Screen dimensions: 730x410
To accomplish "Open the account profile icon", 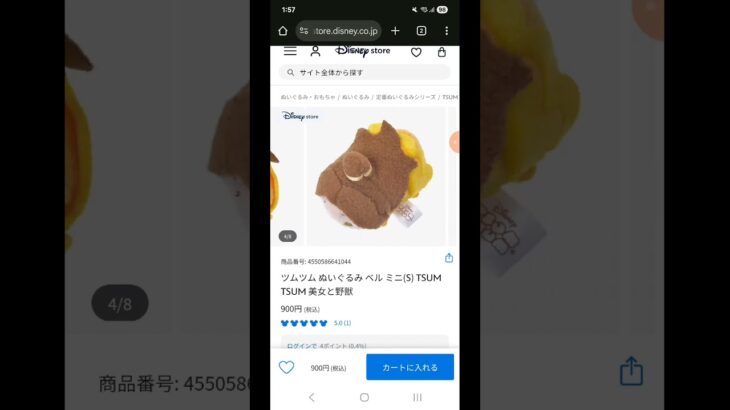I will (315, 51).
